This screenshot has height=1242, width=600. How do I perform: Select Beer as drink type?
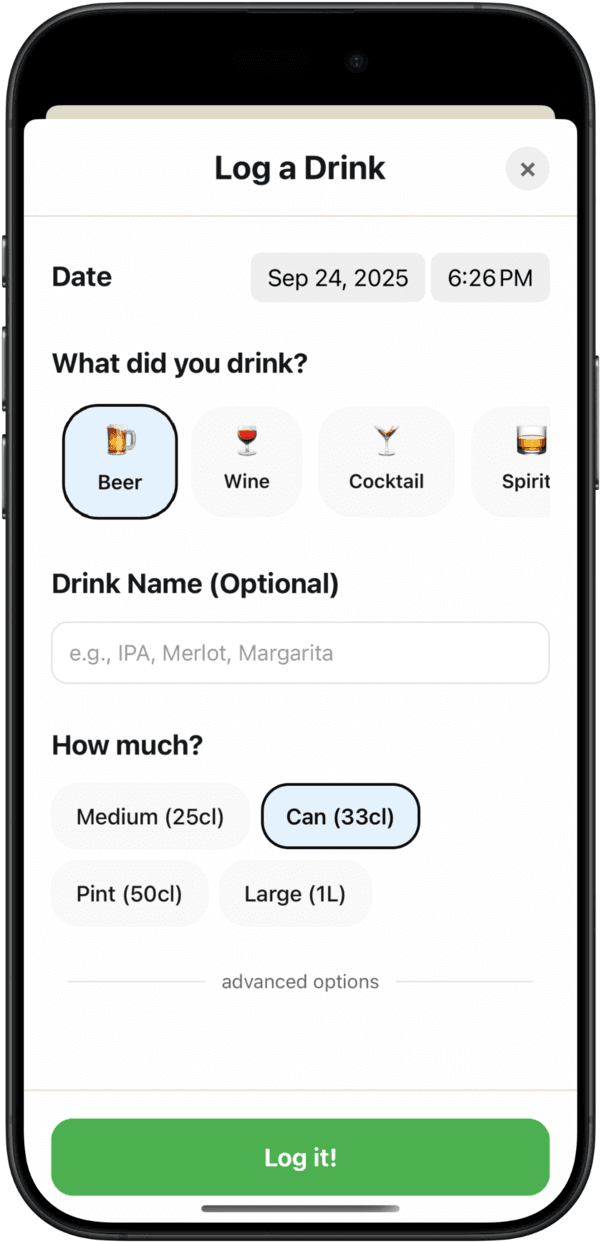point(120,461)
